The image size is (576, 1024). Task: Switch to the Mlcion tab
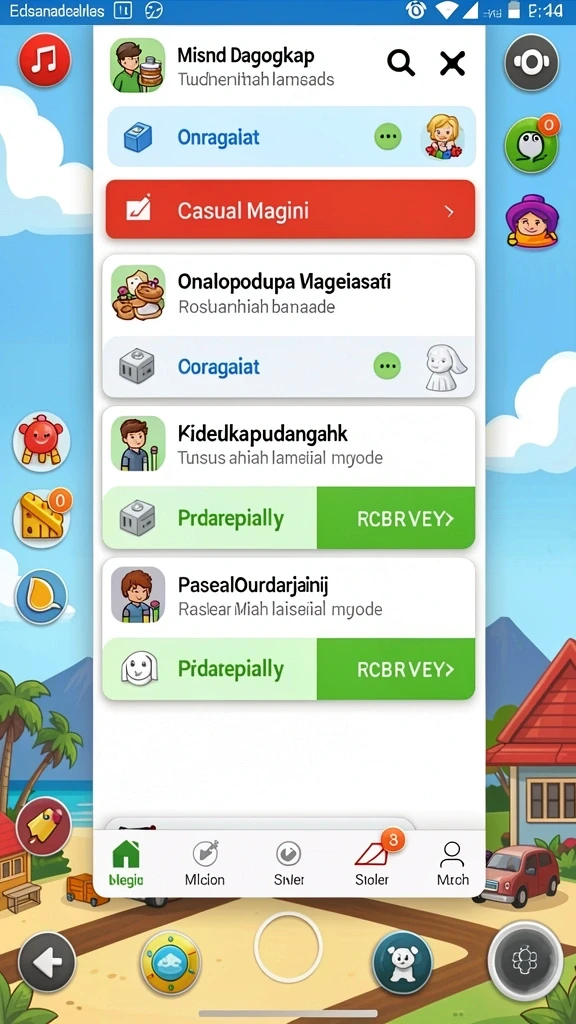click(x=205, y=863)
